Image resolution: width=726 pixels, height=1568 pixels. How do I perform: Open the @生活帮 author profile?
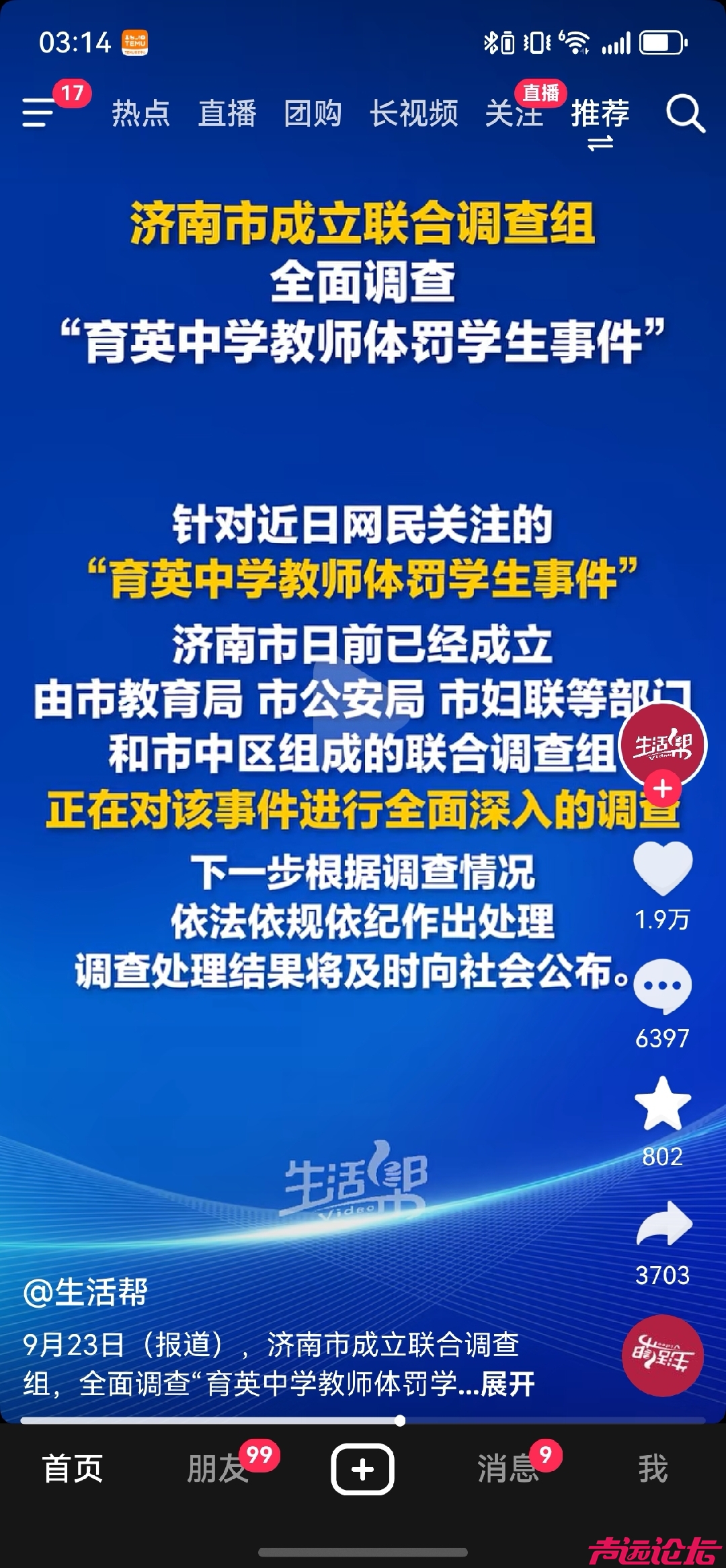[x=86, y=1292]
